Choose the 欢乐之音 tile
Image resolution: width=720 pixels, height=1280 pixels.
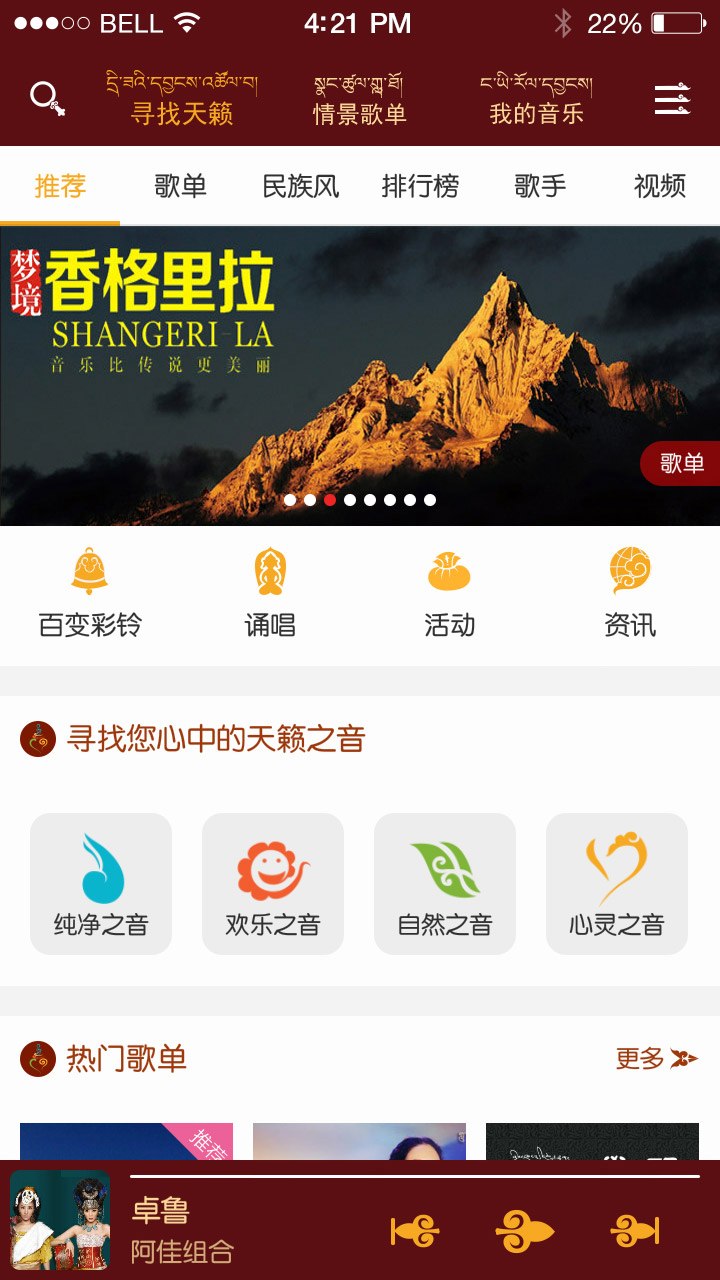click(273, 884)
